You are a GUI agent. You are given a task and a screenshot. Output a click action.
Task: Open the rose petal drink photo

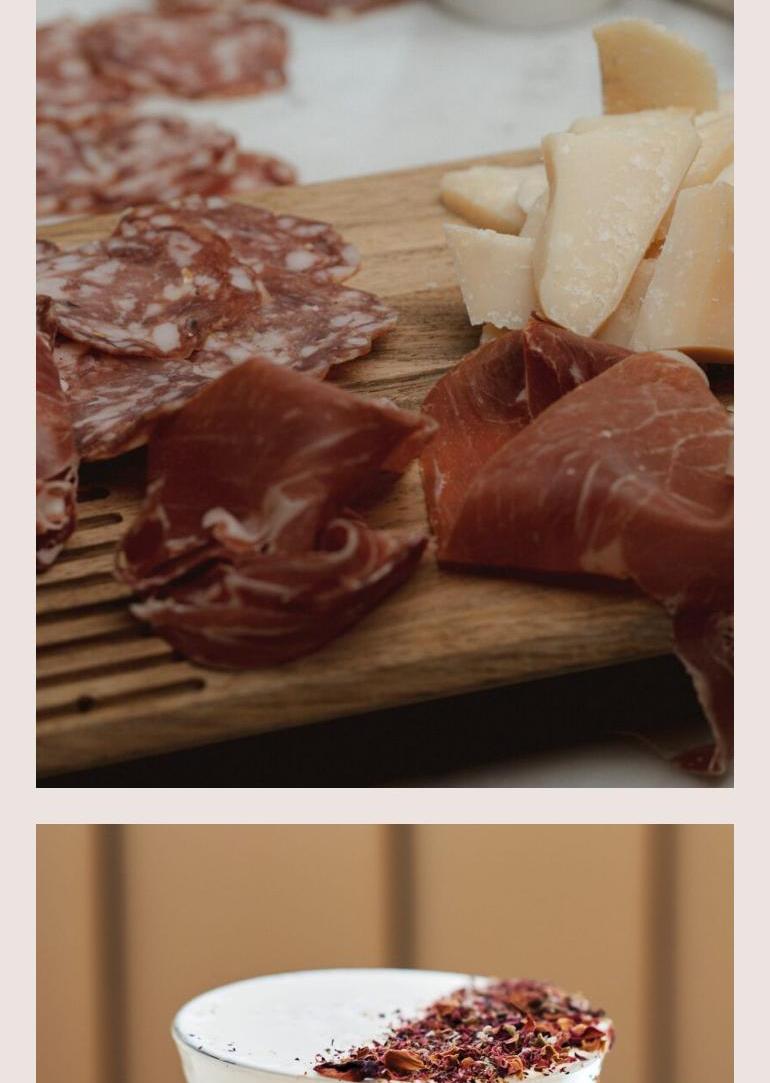click(385, 953)
